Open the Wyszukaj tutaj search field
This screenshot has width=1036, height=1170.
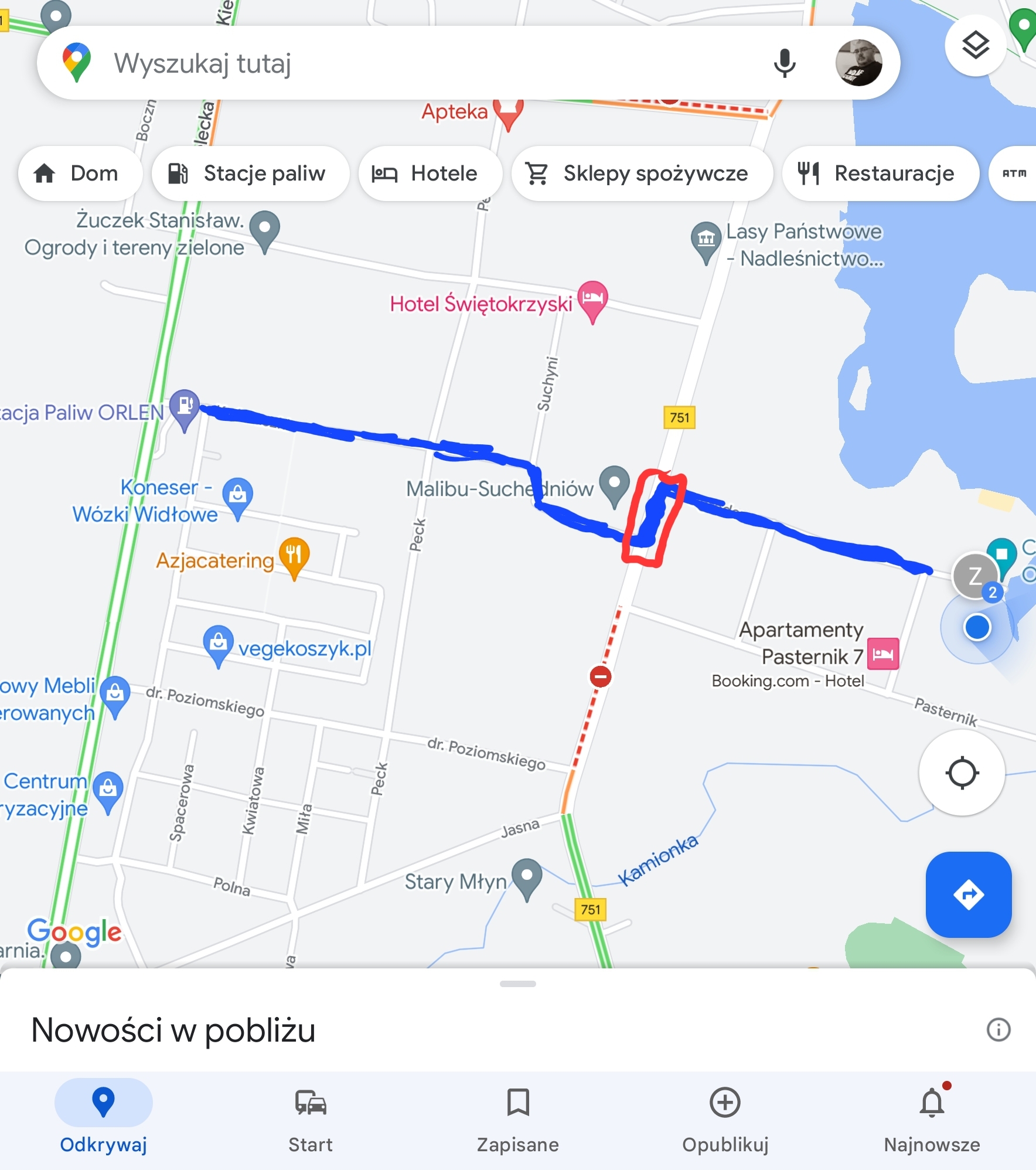[x=410, y=63]
